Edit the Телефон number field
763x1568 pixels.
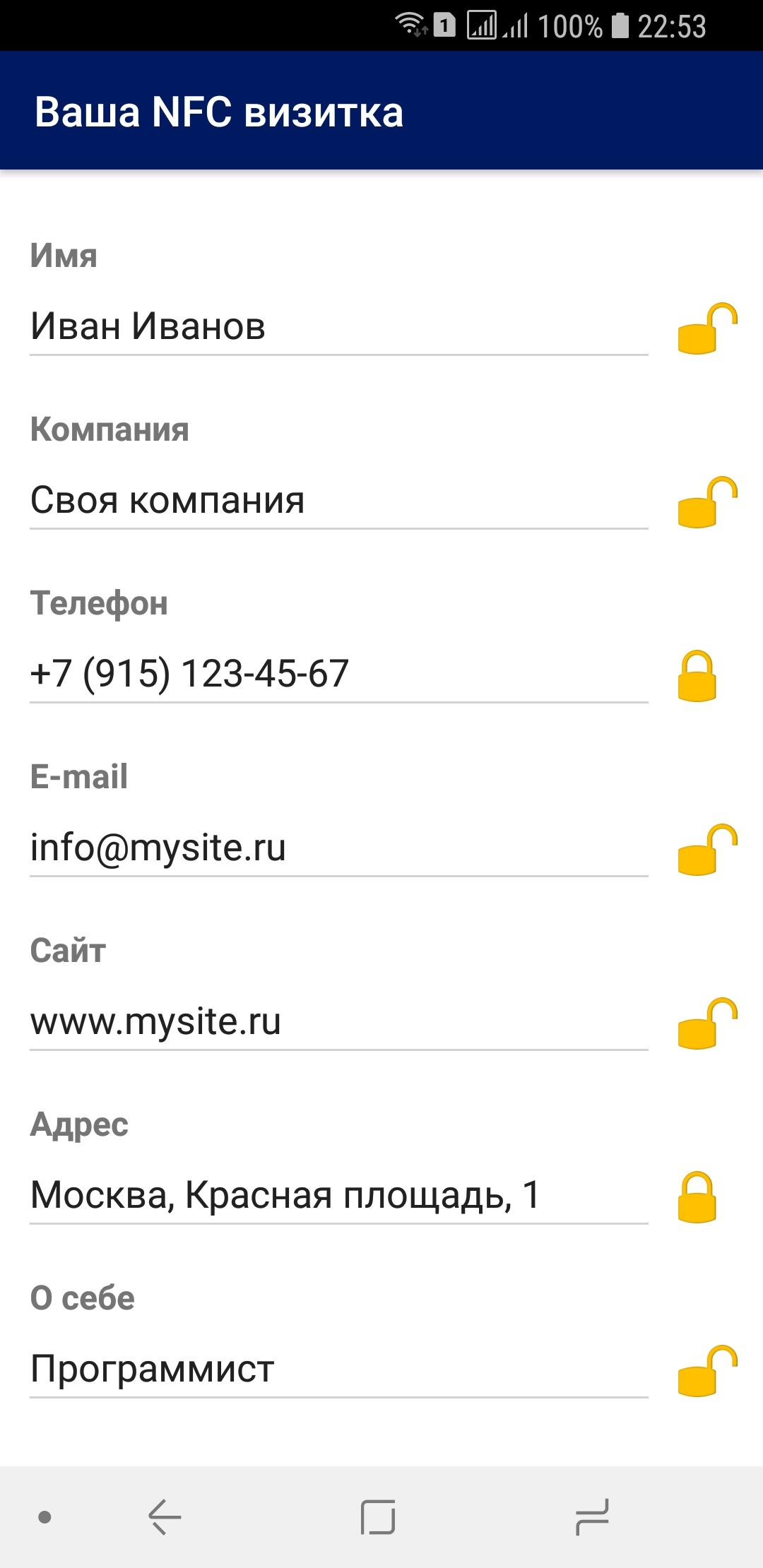[x=338, y=674]
